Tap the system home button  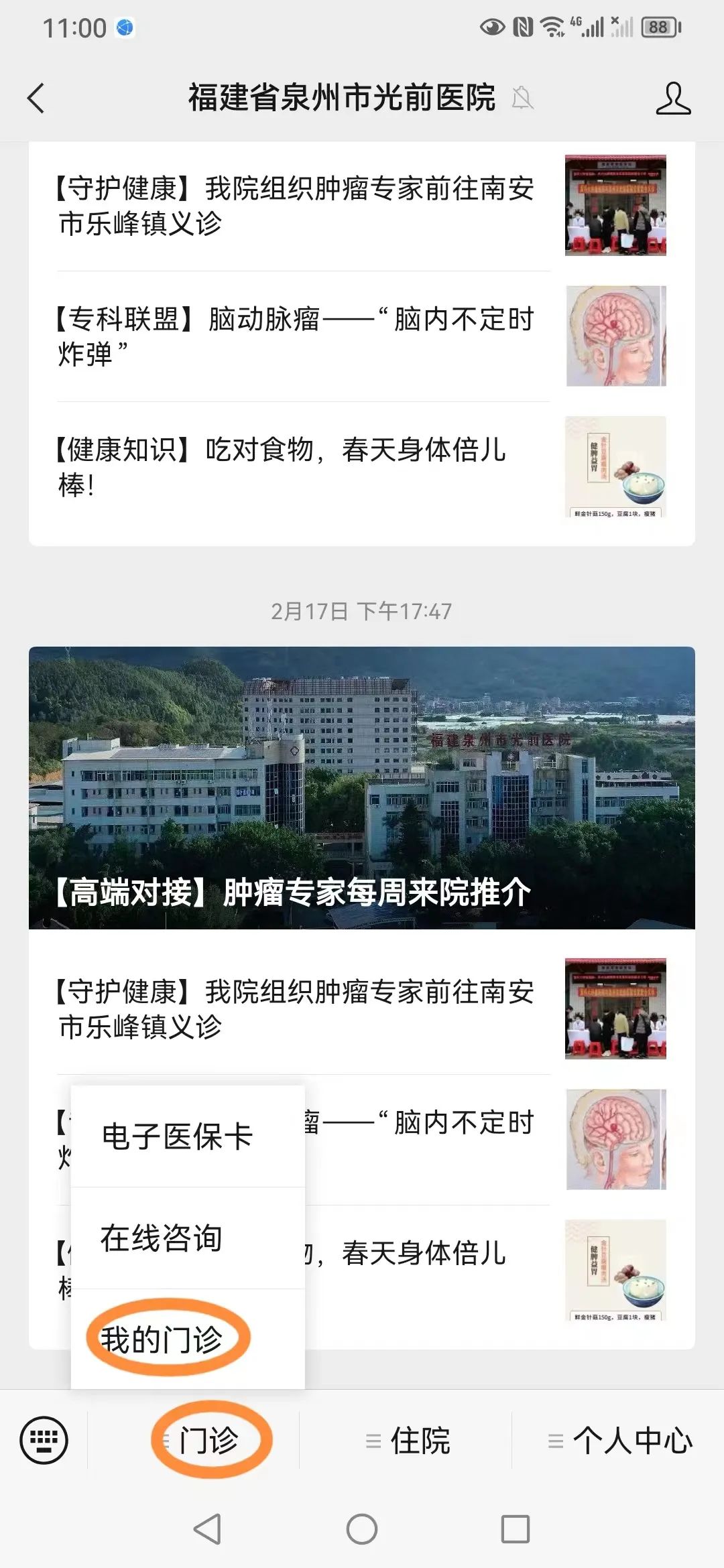coord(362,1529)
